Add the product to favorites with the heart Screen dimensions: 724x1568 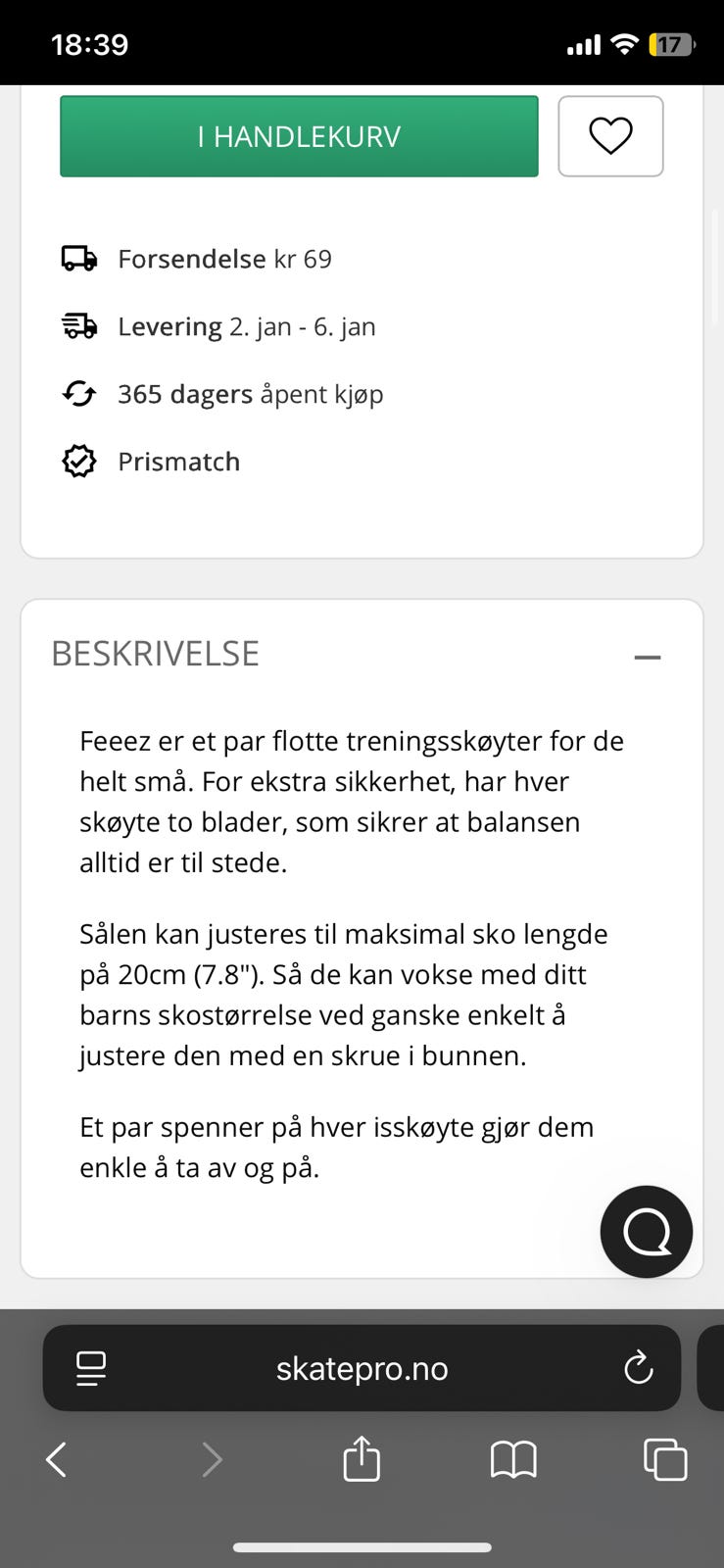coord(610,136)
